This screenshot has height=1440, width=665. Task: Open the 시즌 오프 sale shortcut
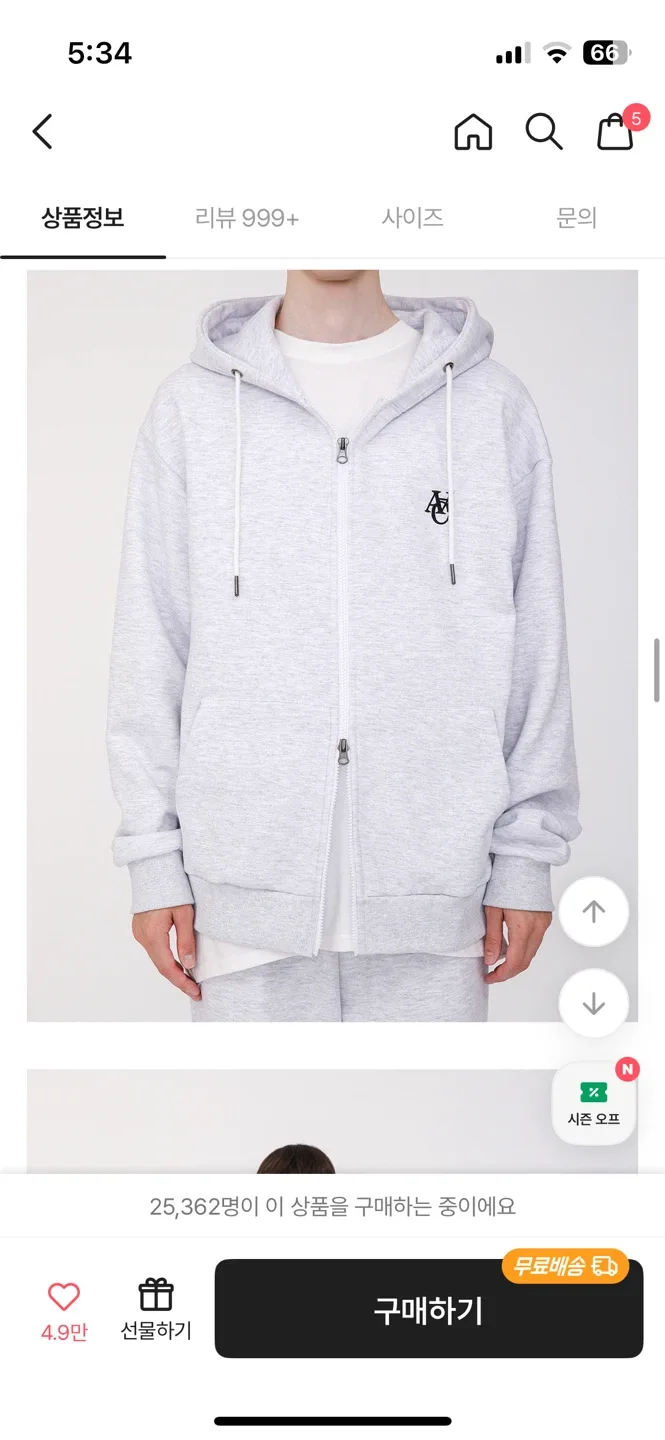[x=593, y=1103]
